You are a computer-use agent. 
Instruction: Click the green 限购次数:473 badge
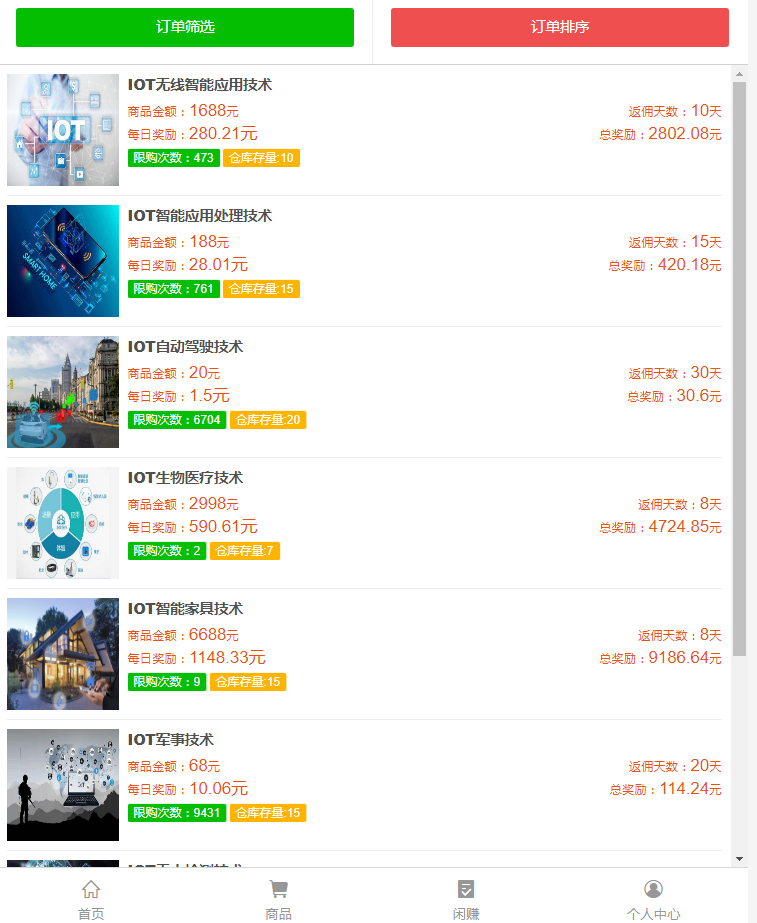[x=174, y=157]
